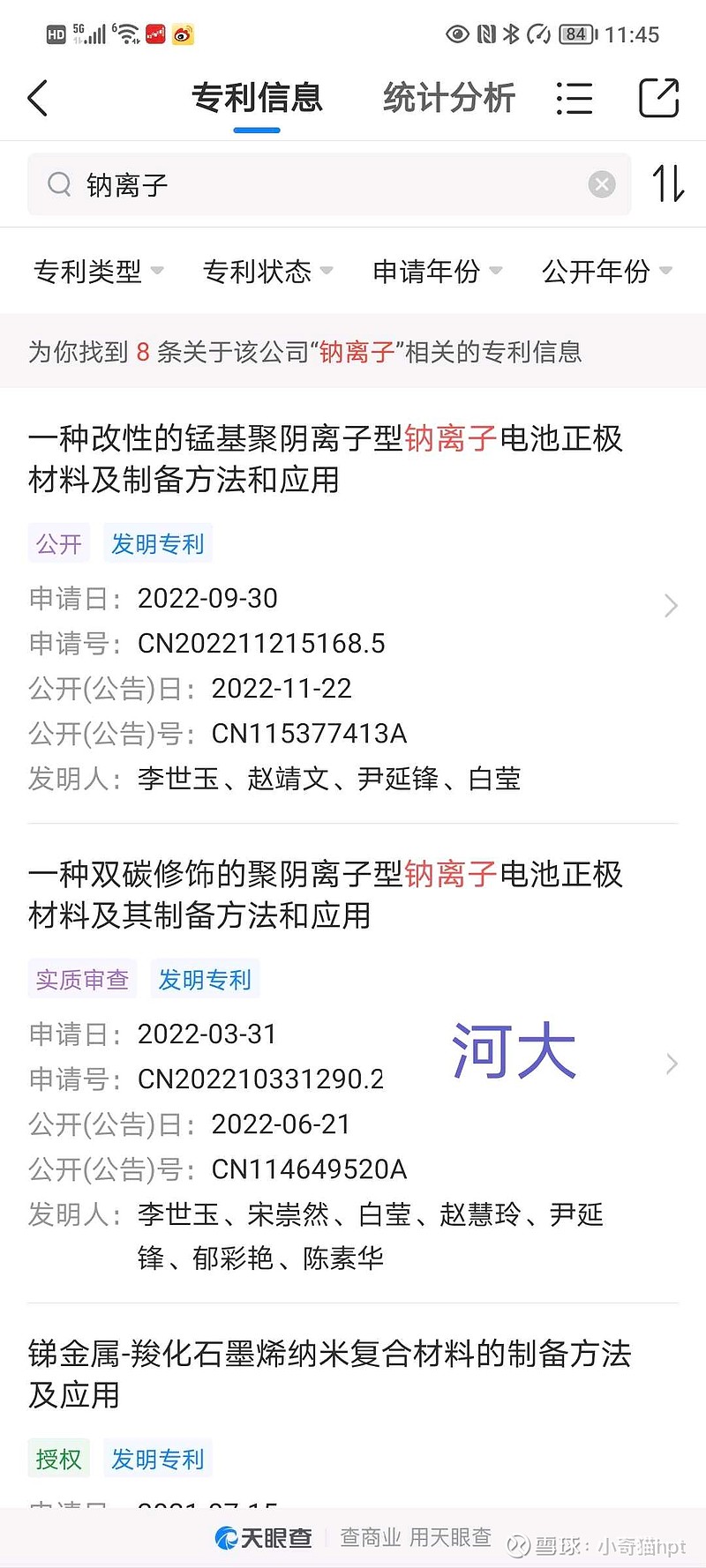The image size is (706, 1568).
Task: Tap the back arrow at top left
Action: click(x=37, y=99)
